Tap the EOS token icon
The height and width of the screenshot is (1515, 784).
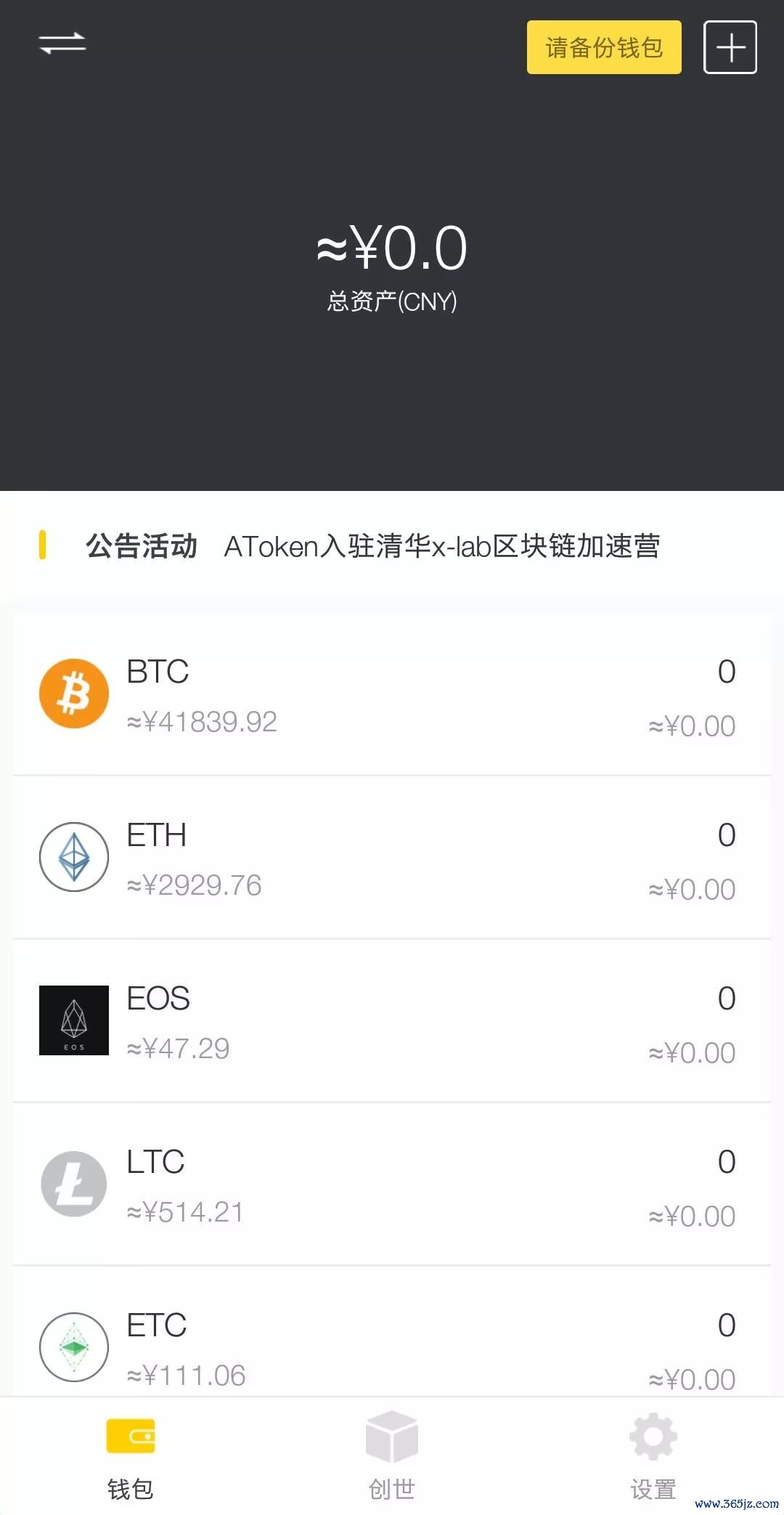73,1020
